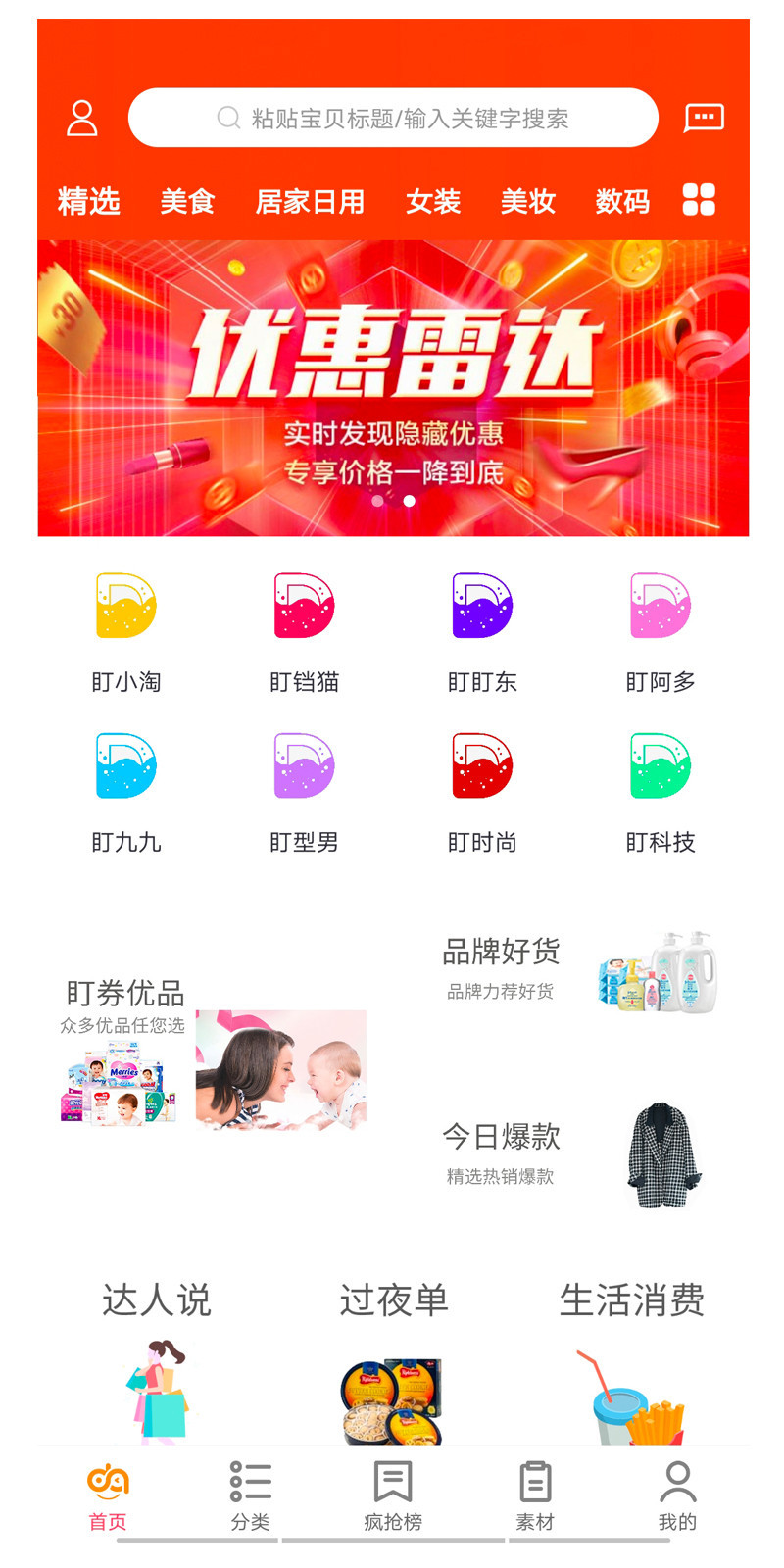The height and width of the screenshot is (1568, 784).
Task: Open the 过夜单 section
Action: coord(393,1357)
